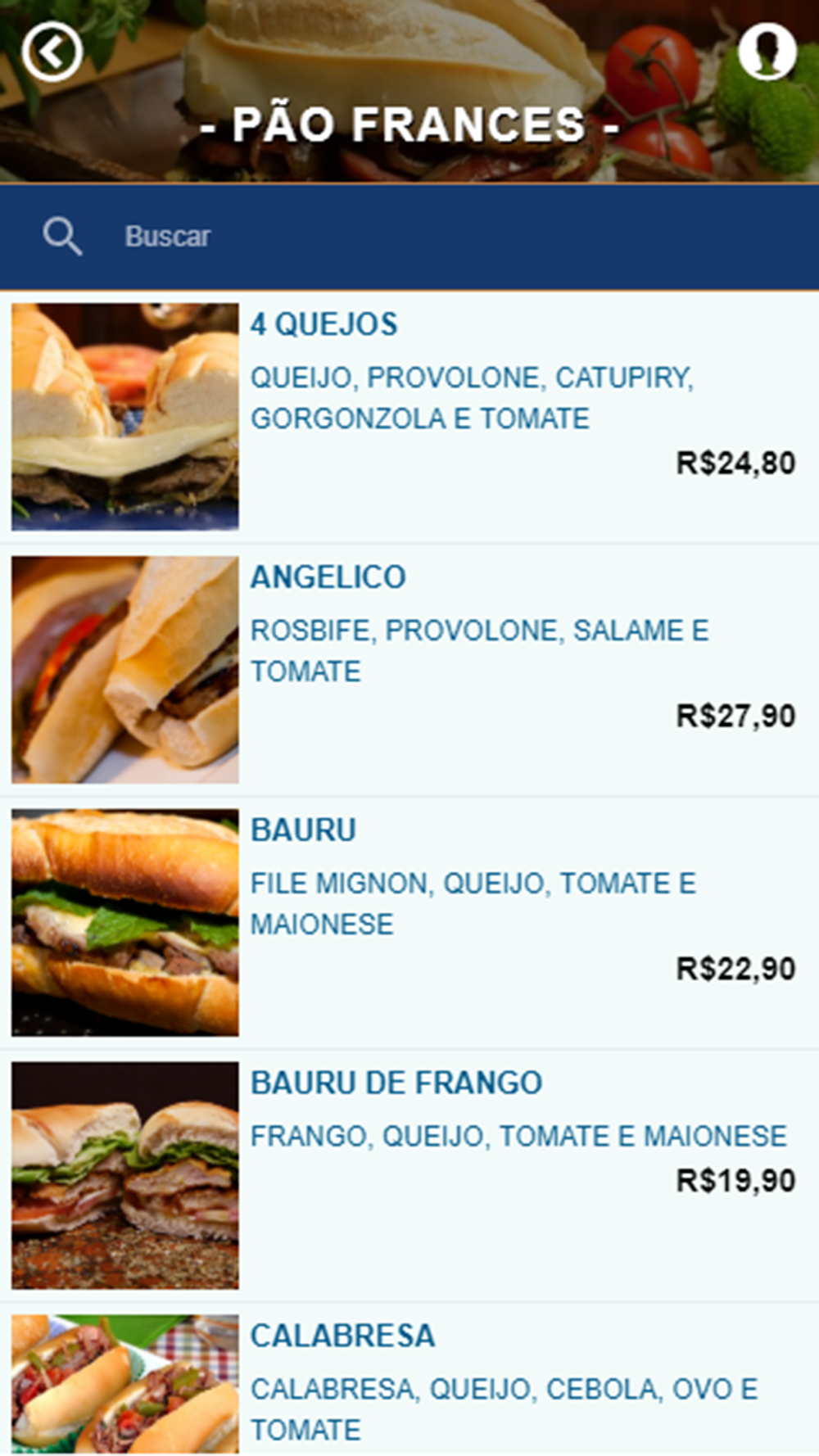The width and height of the screenshot is (819, 1456).
Task: Go back using the arrow icon
Action: 52,52
